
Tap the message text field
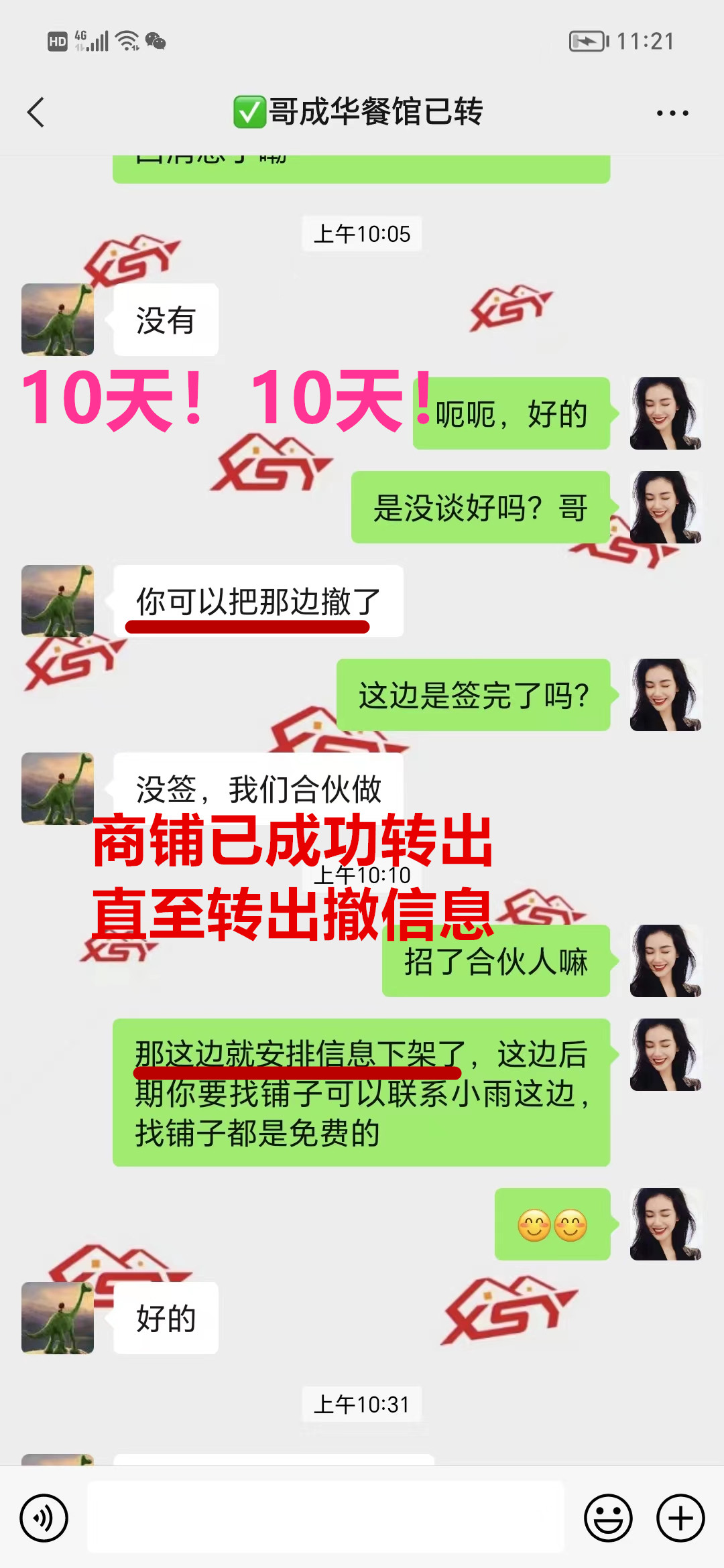pos(326,1518)
